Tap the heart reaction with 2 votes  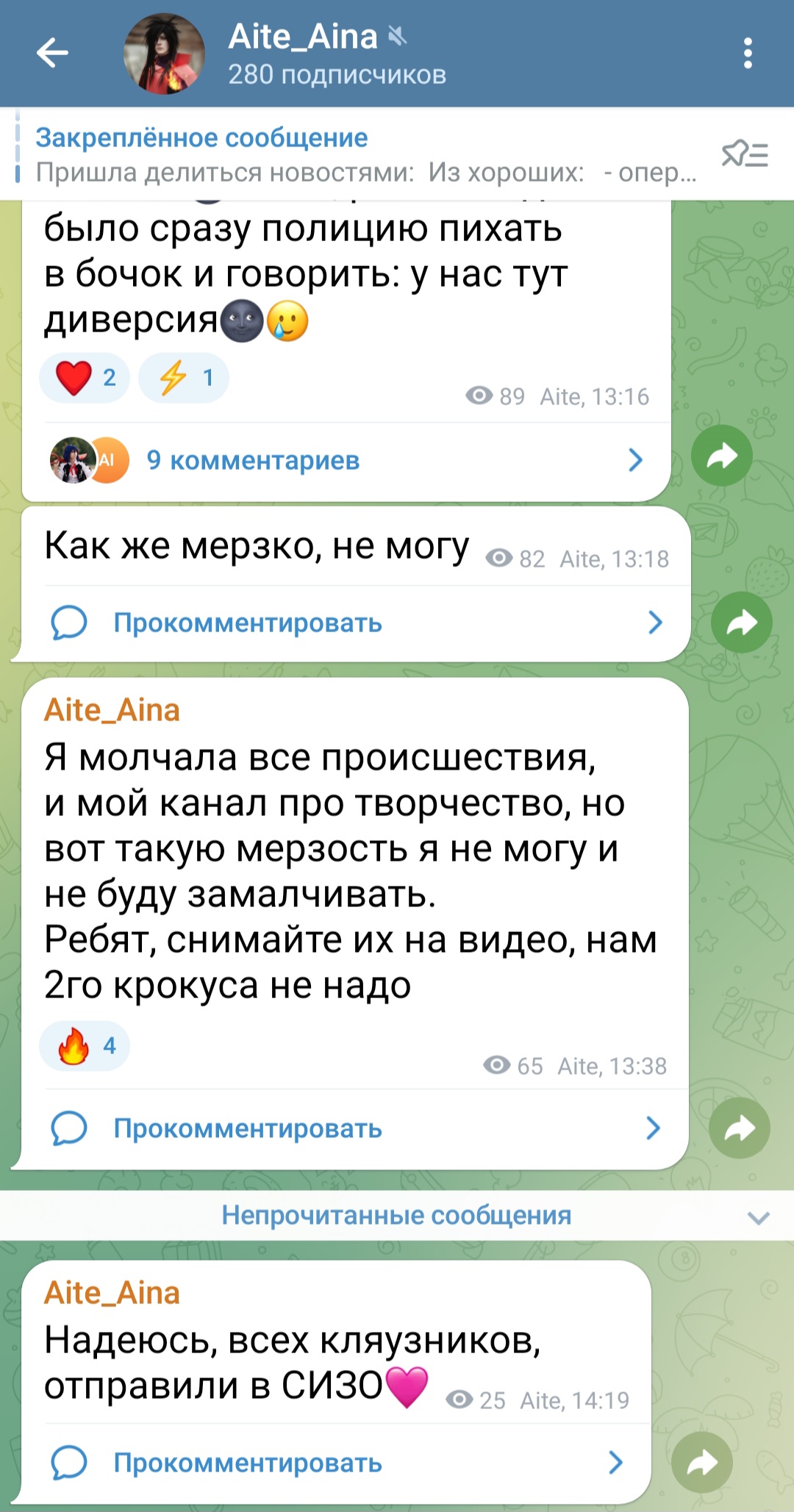point(85,378)
